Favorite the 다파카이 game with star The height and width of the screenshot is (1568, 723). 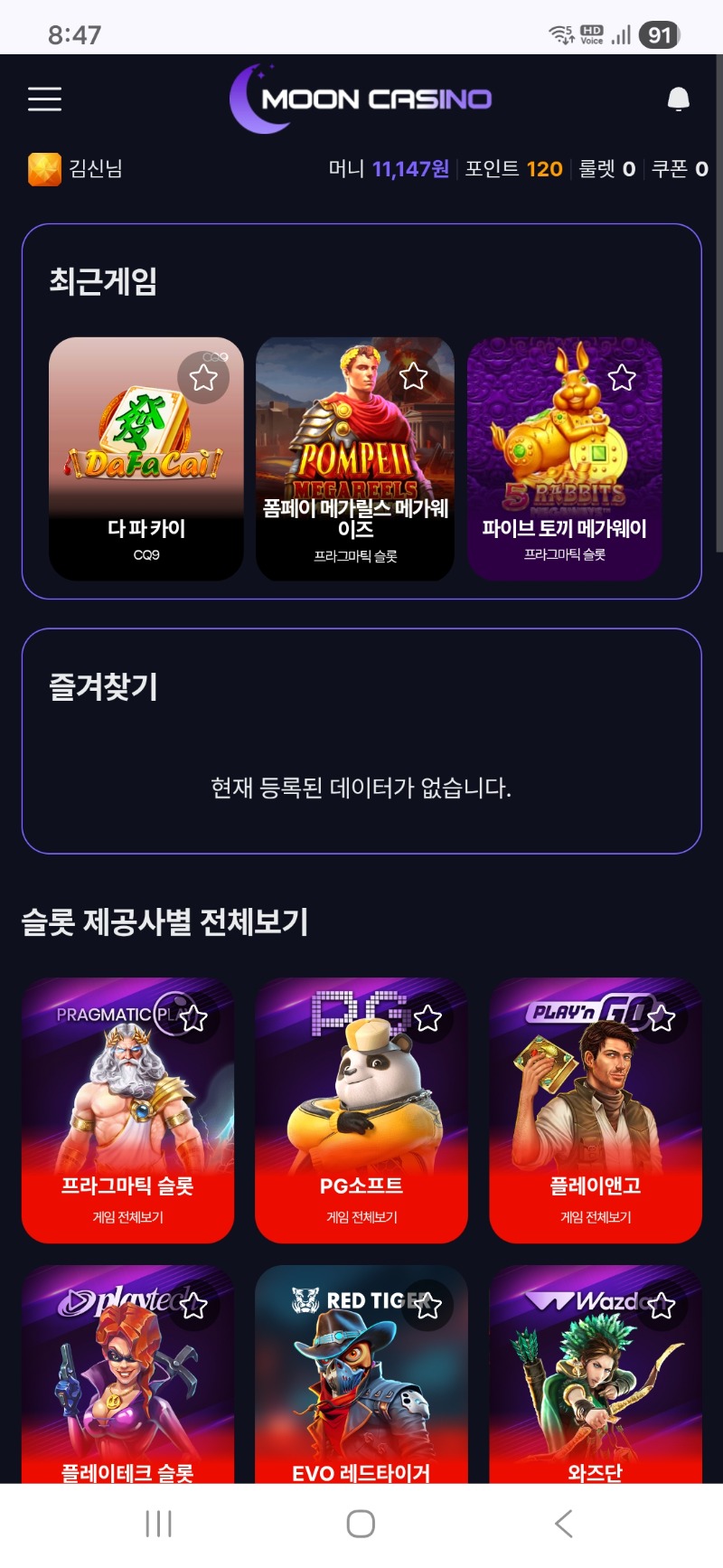pyautogui.click(x=203, y=377)
